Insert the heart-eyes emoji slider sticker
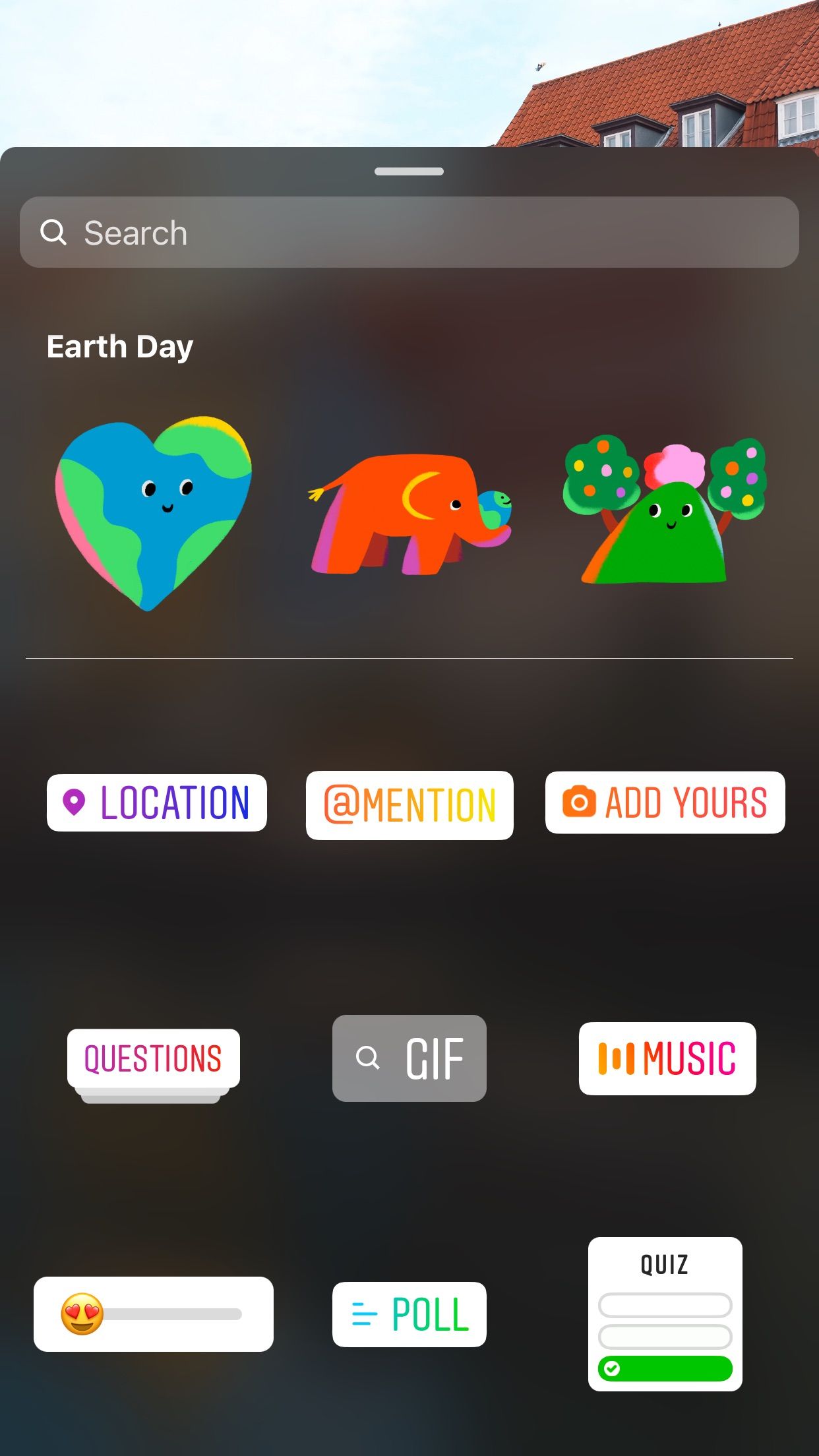Viewport: 819px width, 1456px height. [153, 1314]
